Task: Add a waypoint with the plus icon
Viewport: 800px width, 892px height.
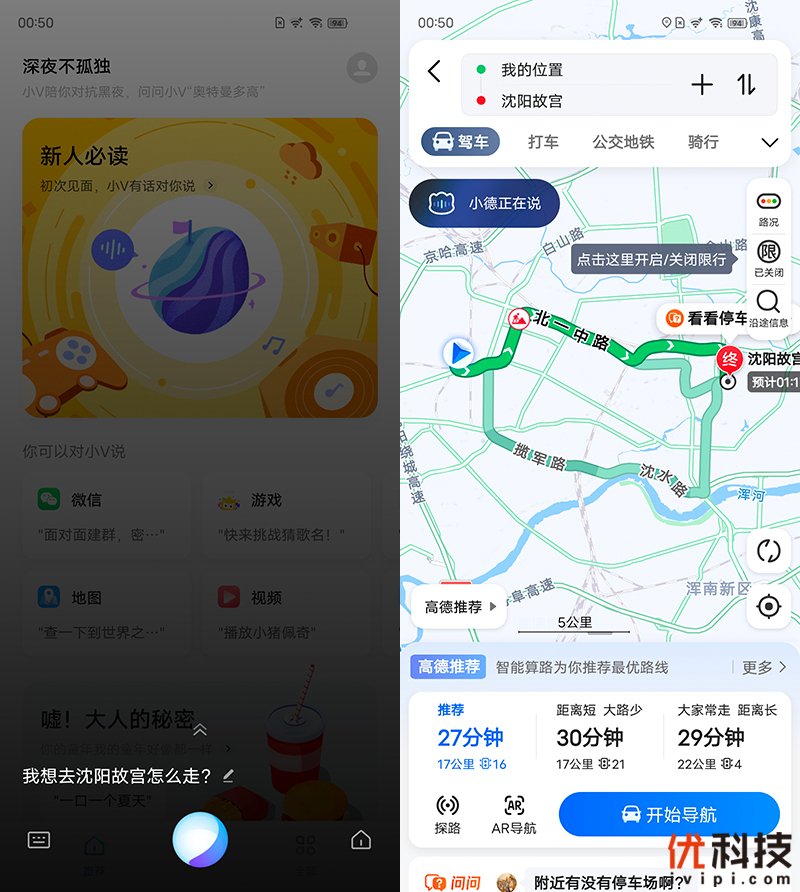Action: (702, 85)
